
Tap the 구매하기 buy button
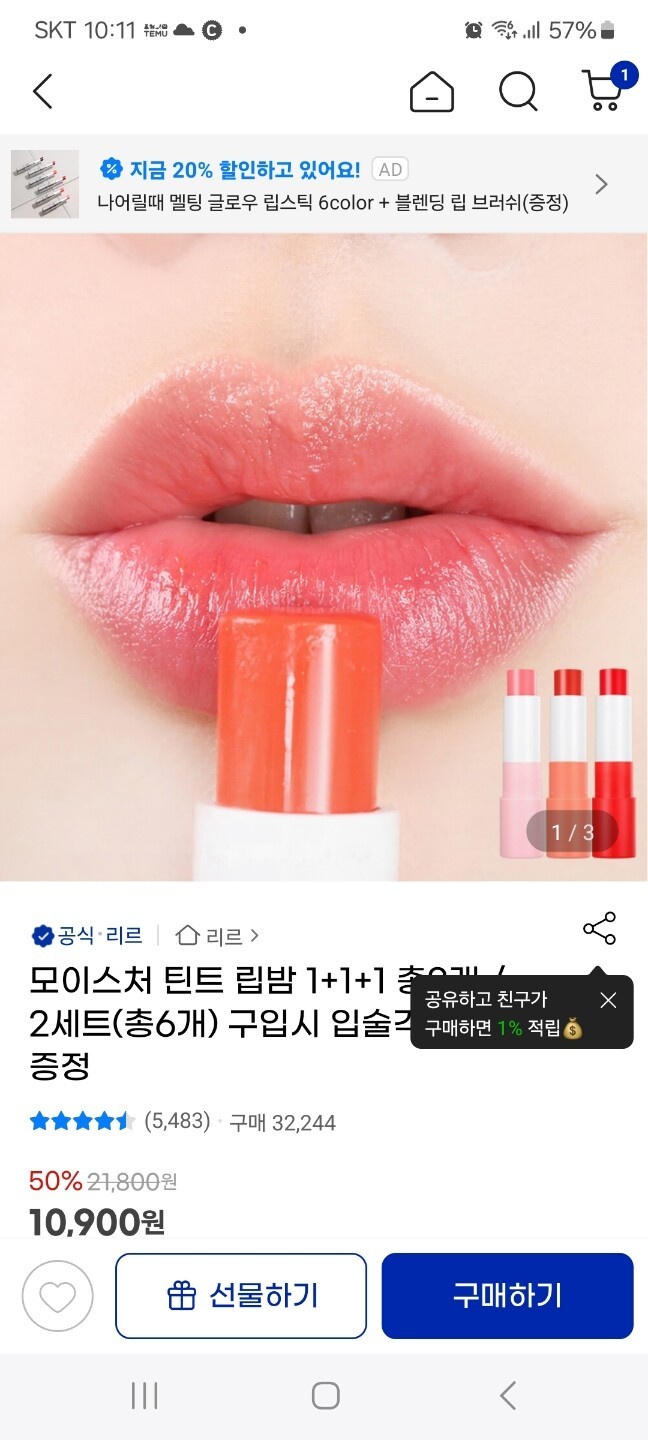pyautogui.click(x=507, y=1296)
